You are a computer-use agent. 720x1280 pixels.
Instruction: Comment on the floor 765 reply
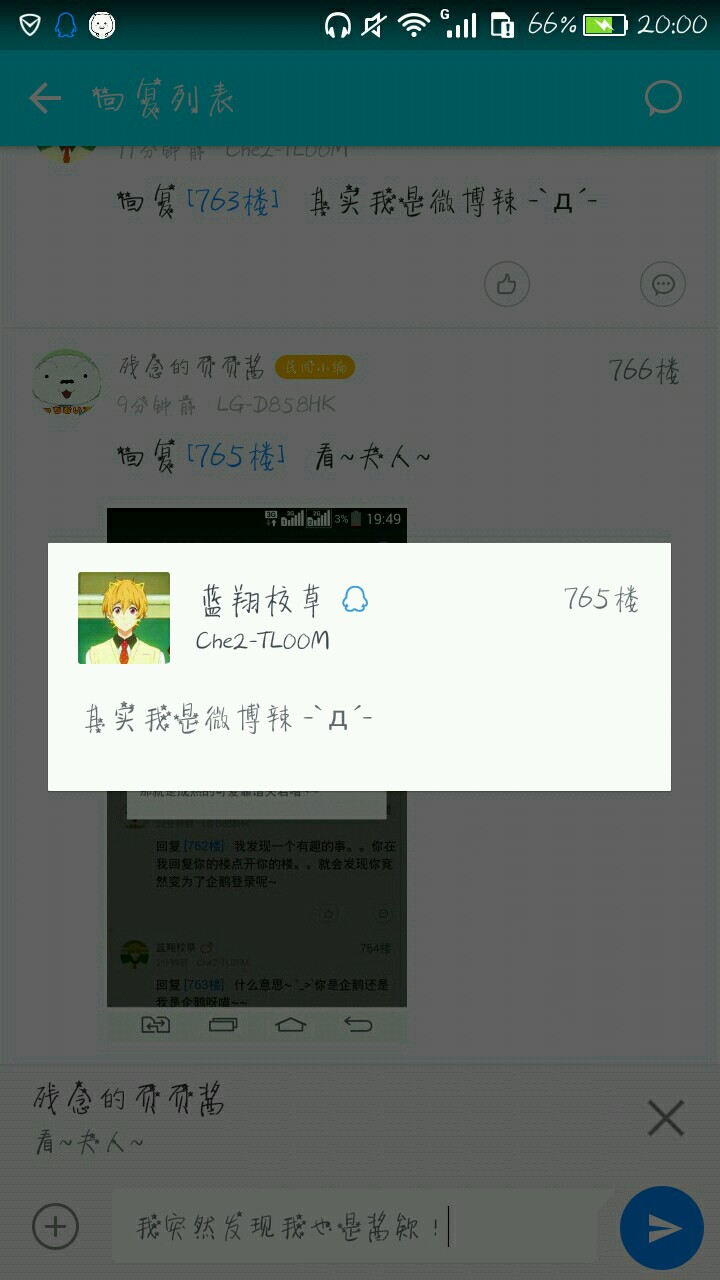point(662,285)
